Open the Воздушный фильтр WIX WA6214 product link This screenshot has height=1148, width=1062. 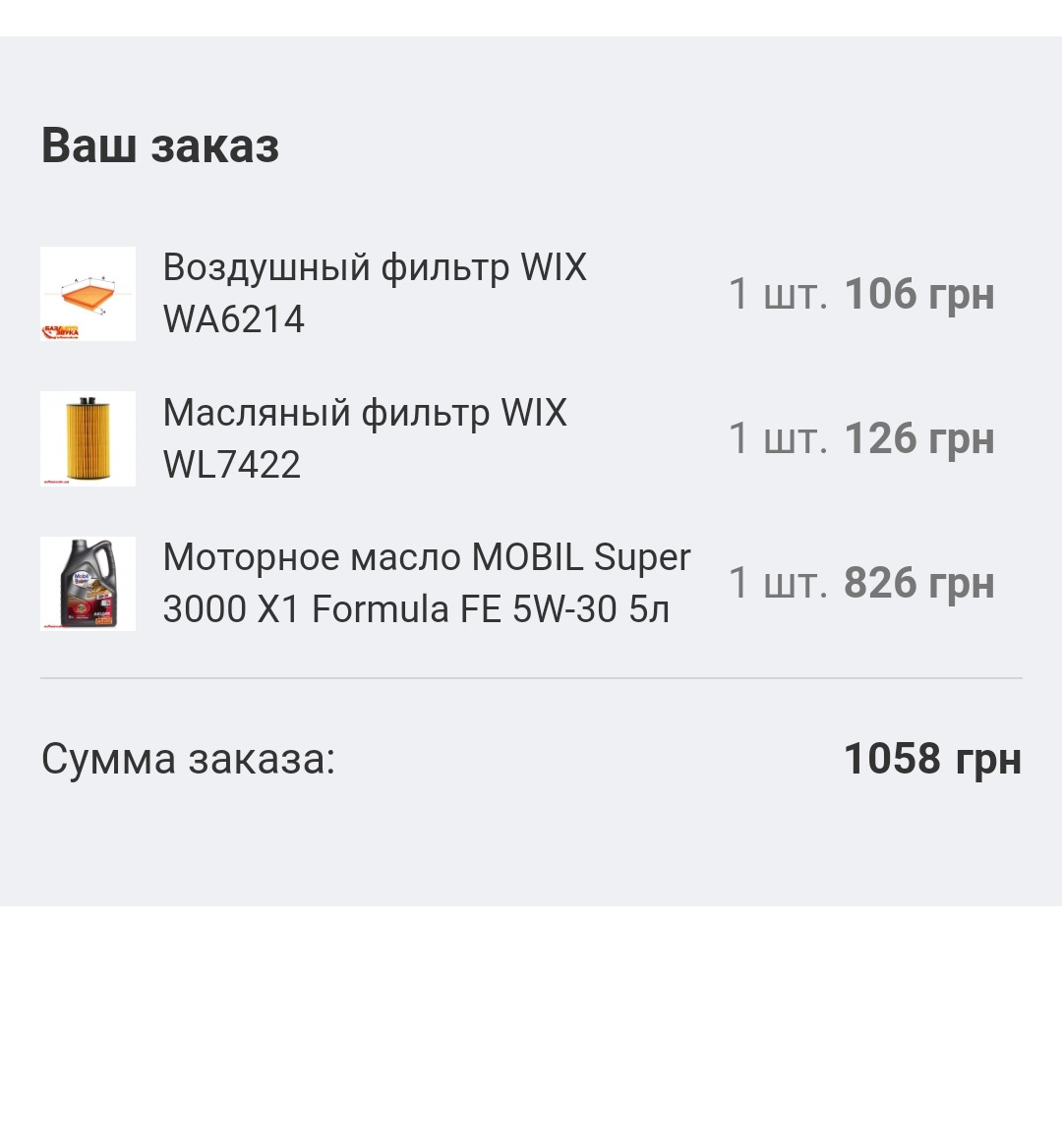click(x=374, y=292)
